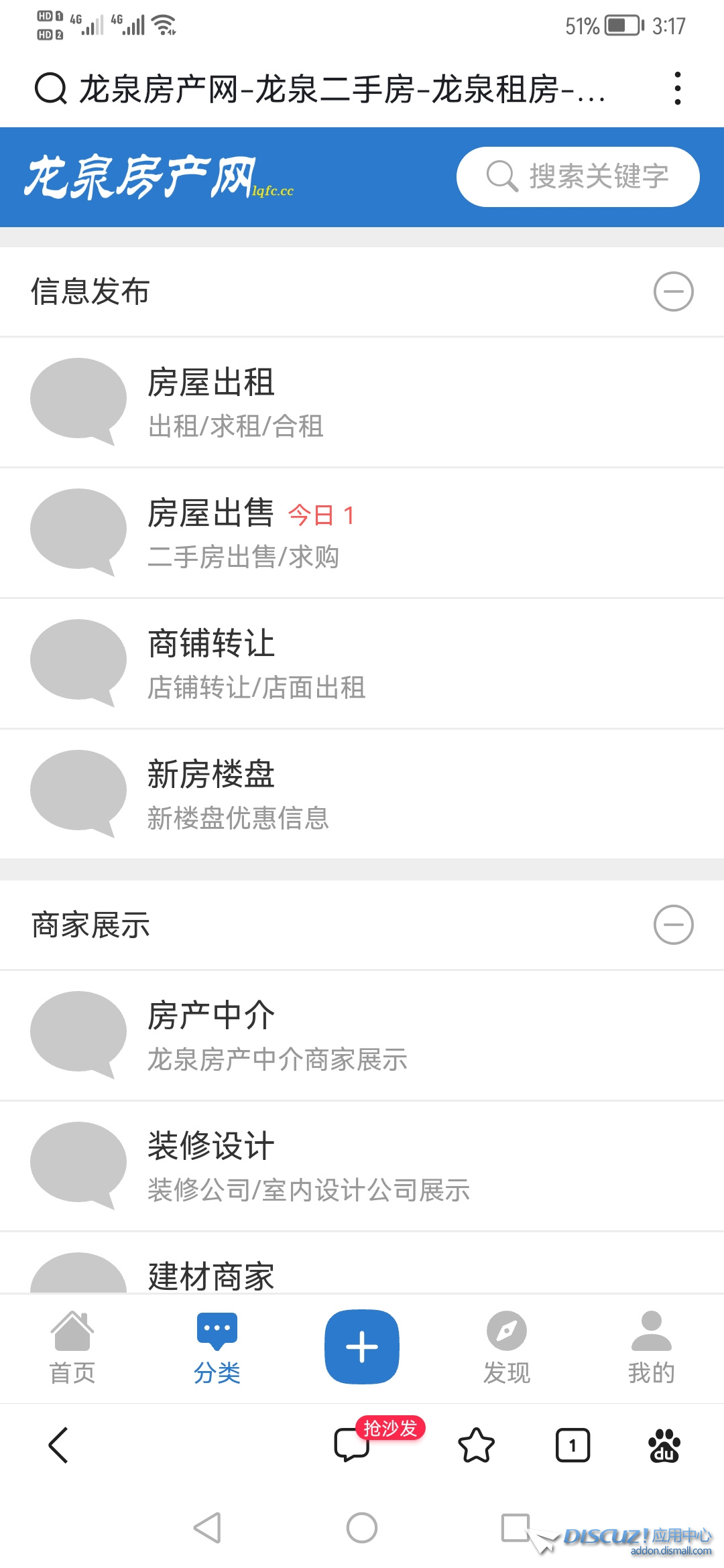
Task: Open the 首页 home tab icon
Action: (72, 1347)
